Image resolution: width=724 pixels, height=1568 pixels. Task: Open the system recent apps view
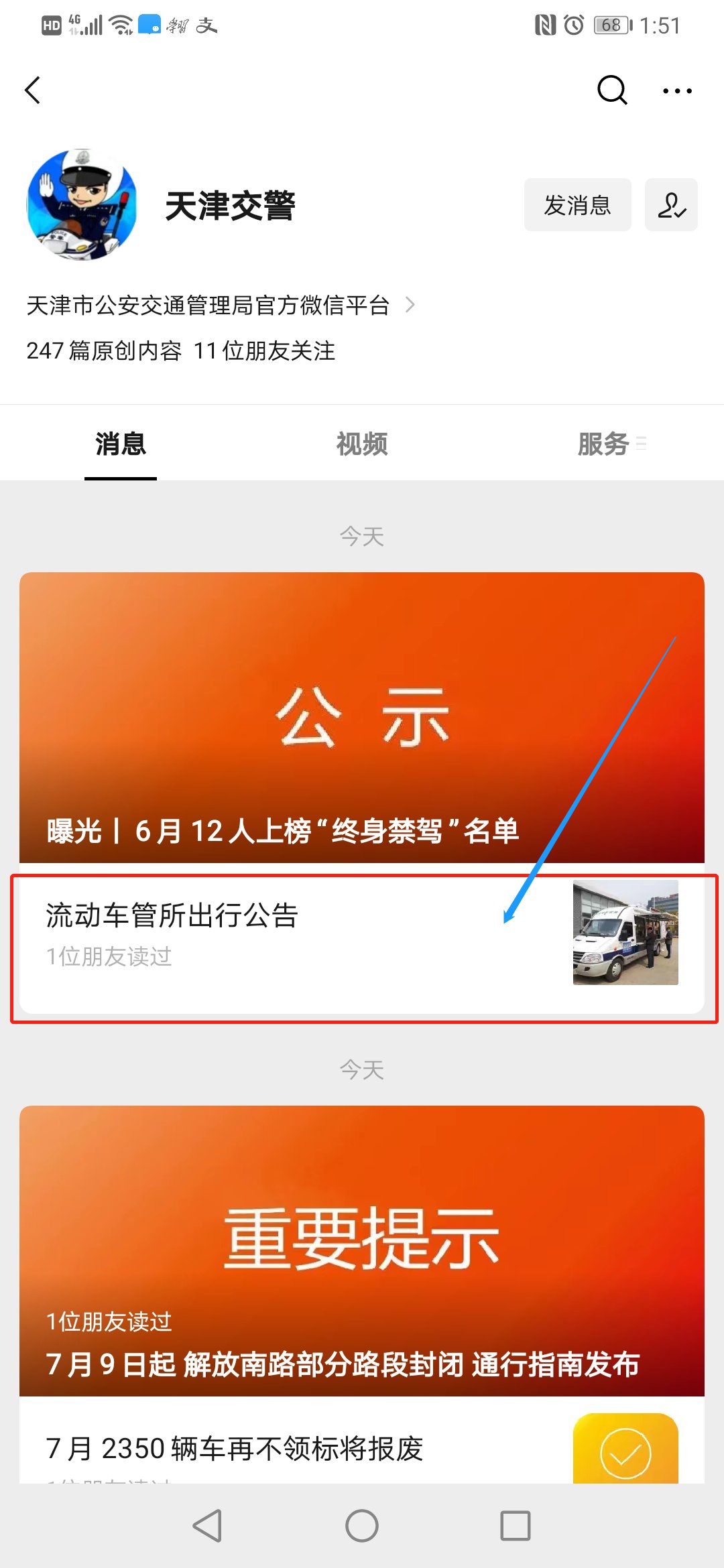[516, 1526]
